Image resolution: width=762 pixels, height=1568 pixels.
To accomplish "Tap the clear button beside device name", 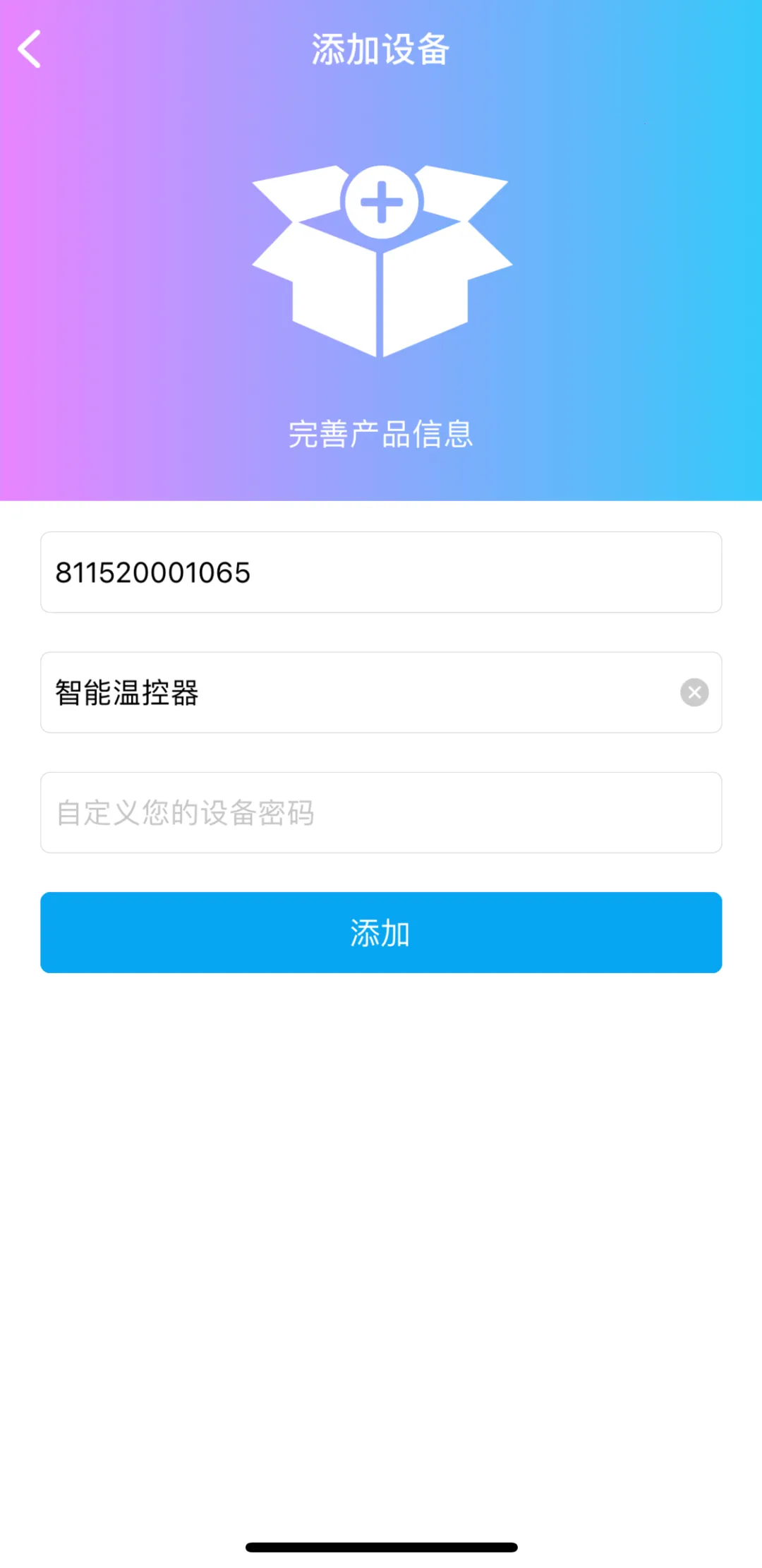I will pos(694,692).
